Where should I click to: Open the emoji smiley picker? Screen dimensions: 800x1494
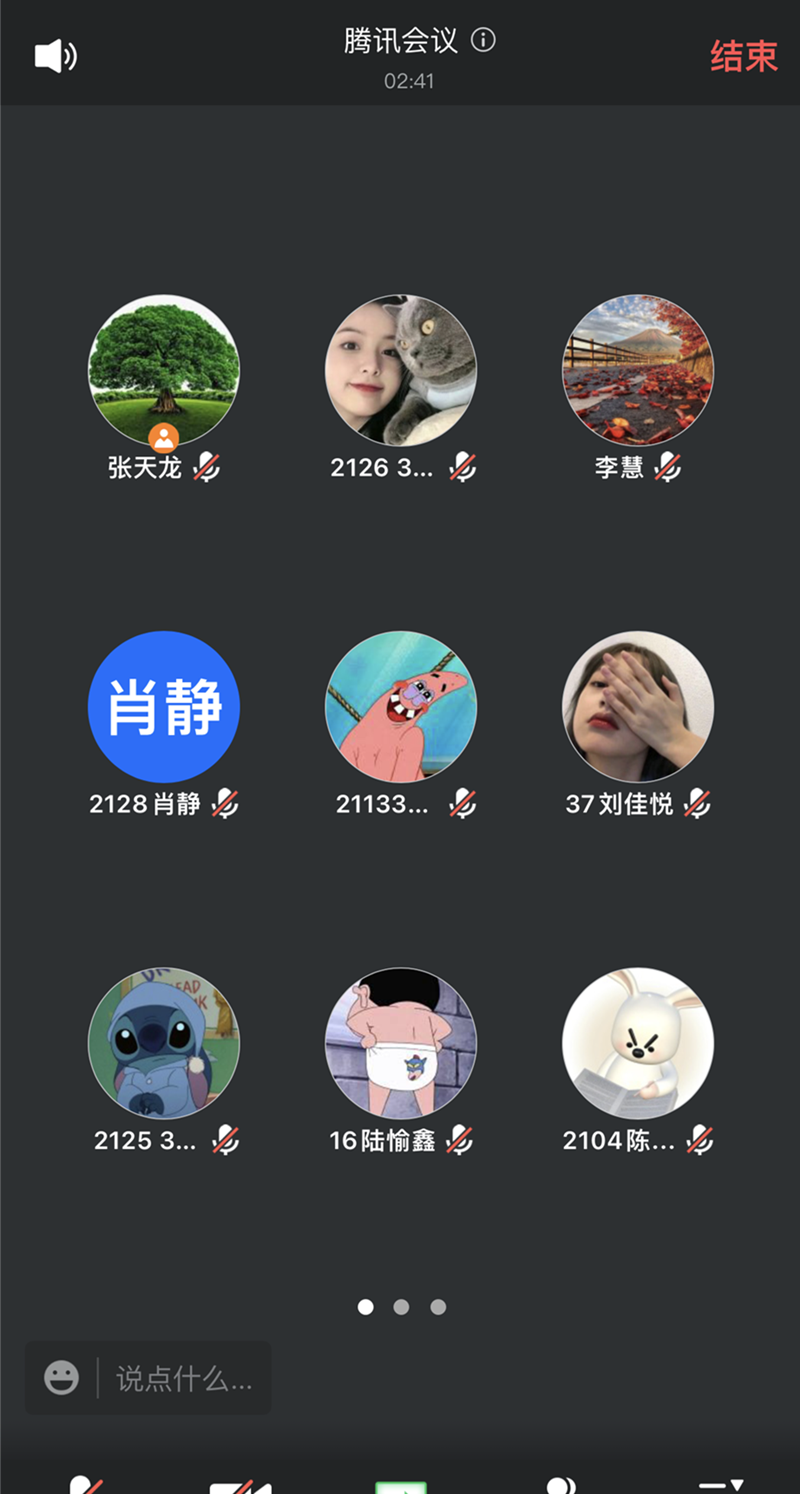pos(62,1378)
